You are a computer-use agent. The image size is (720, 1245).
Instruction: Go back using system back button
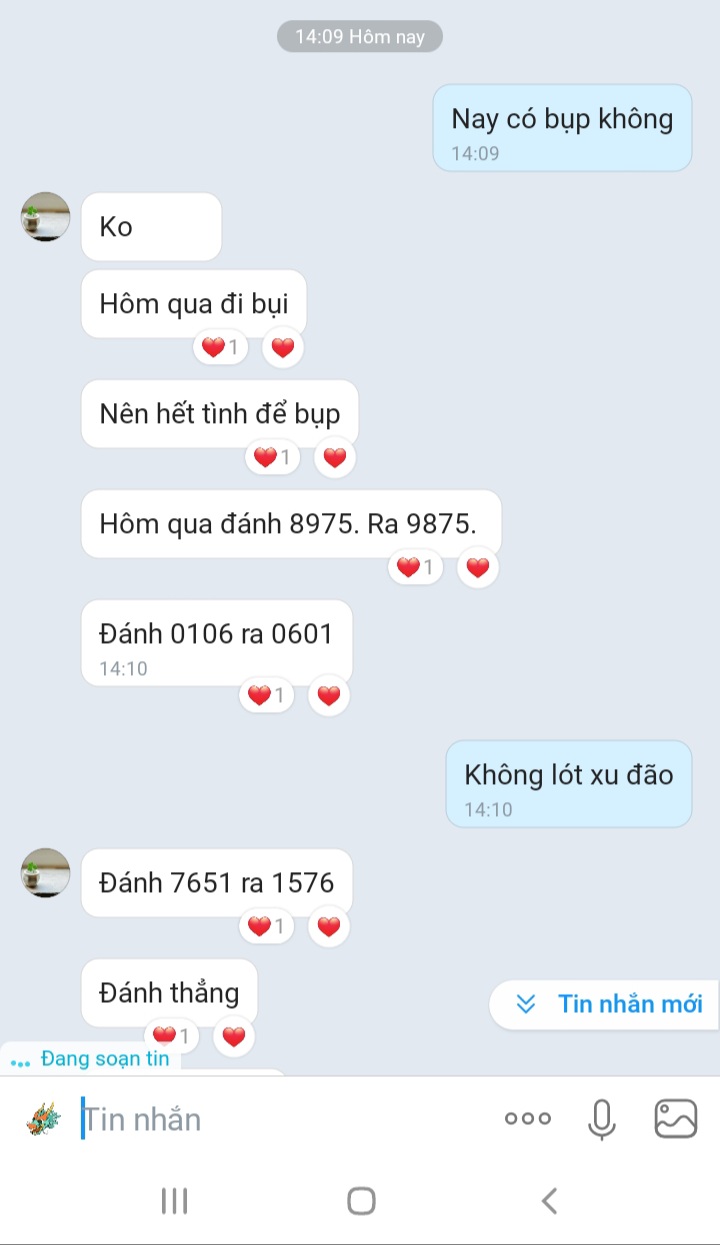tap(548, 1201)
